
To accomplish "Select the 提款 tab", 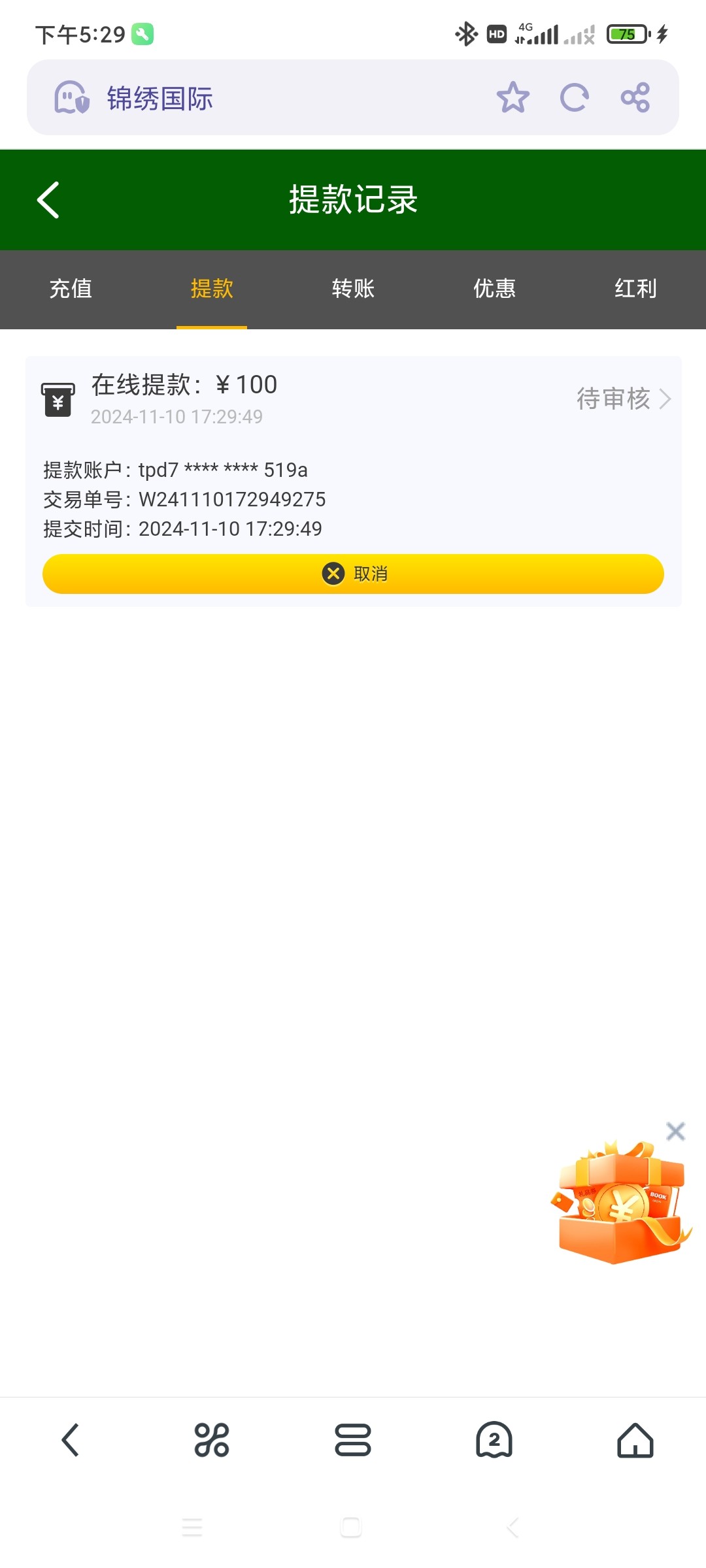I will click(x=212, y=289).
